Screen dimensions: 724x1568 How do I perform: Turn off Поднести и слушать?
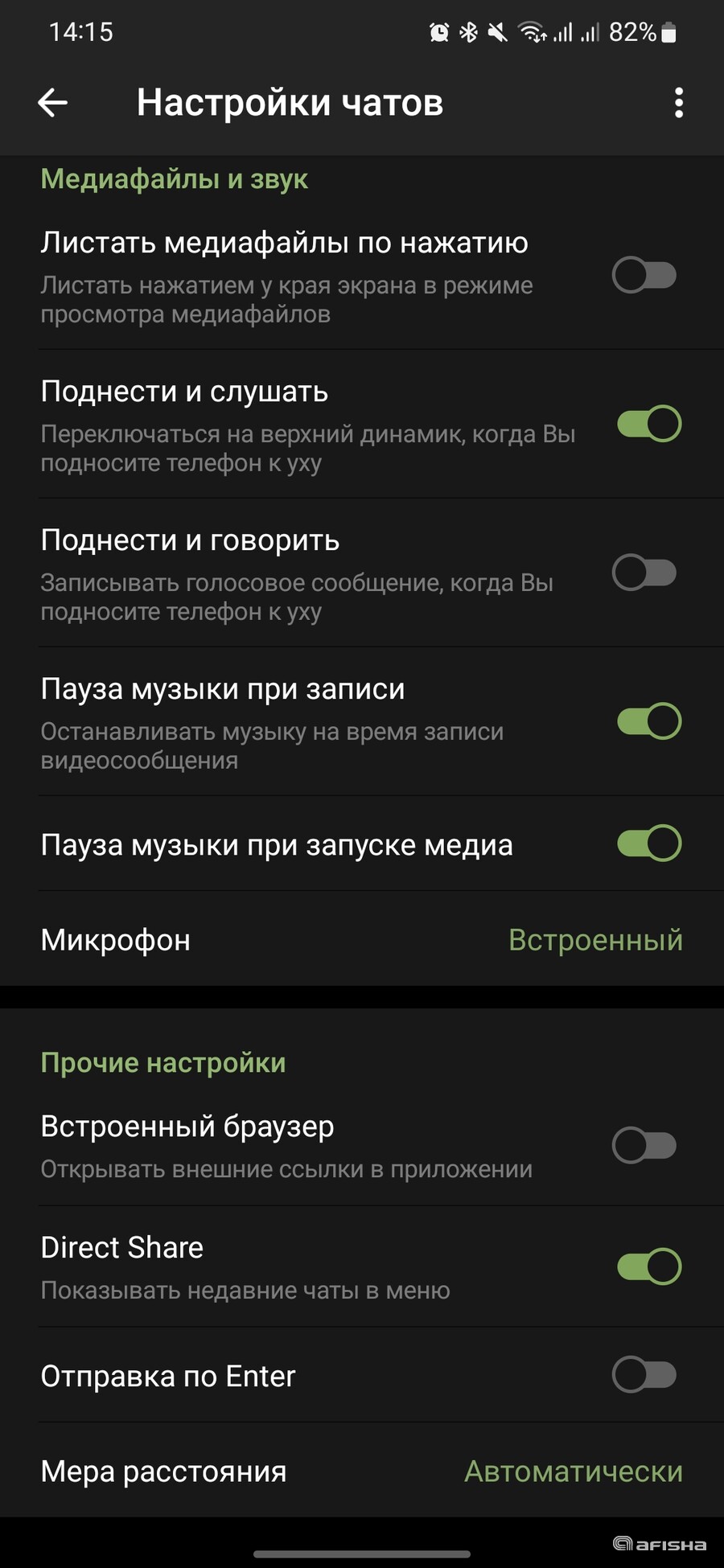649,424
